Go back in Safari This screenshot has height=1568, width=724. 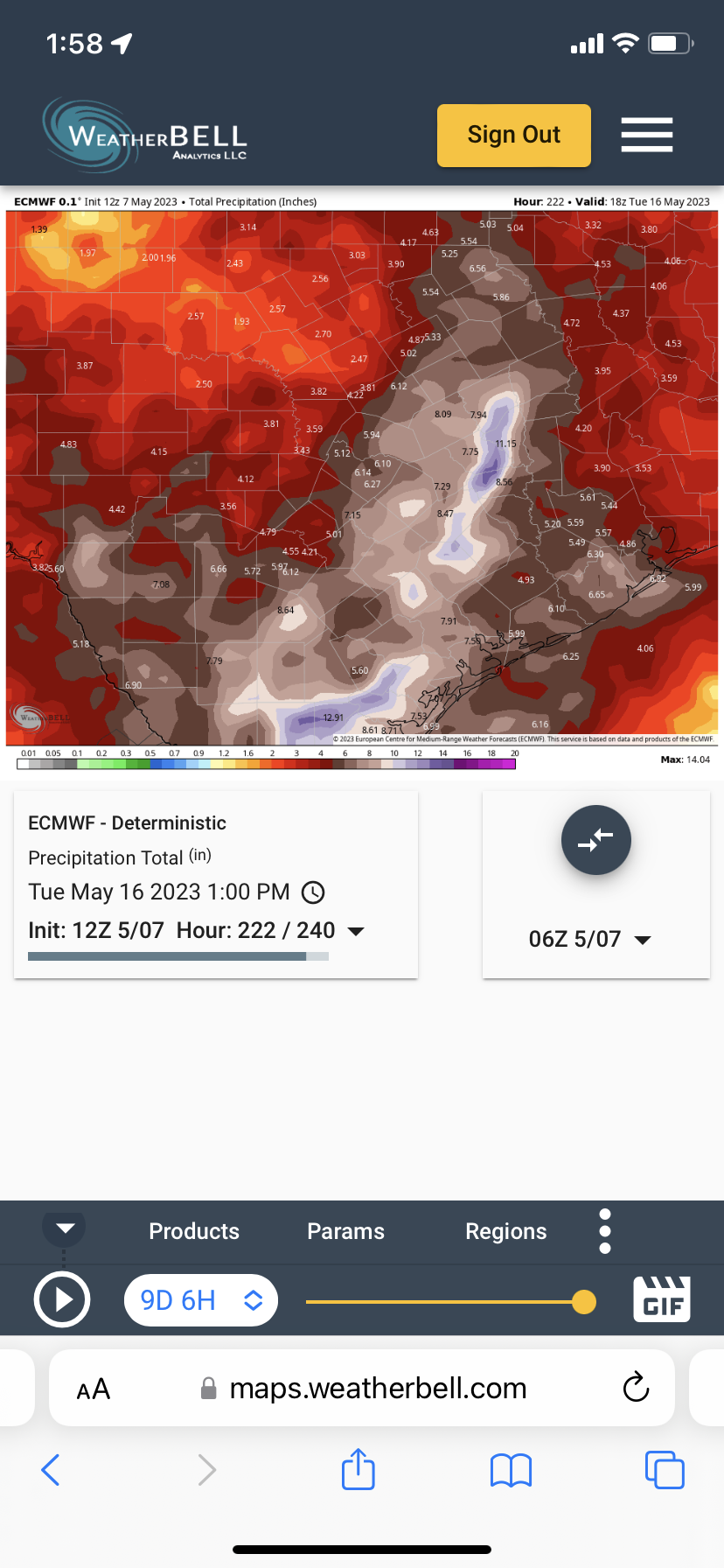[x=51, y=1470]
